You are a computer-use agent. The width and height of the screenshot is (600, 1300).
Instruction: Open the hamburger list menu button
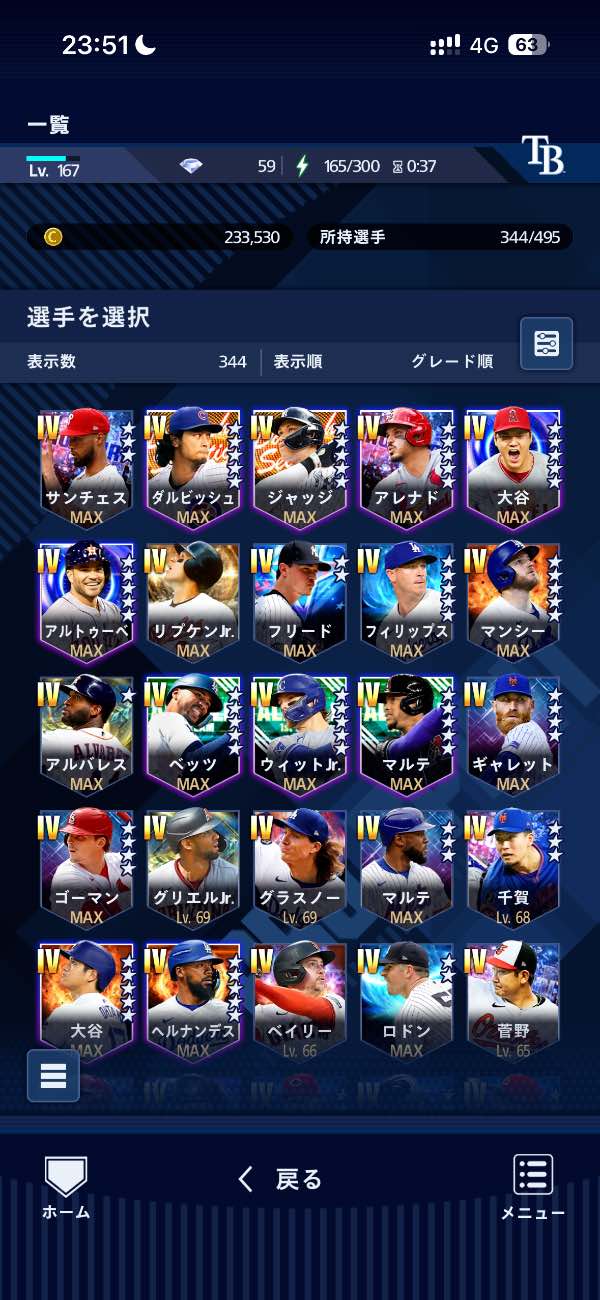53,1076
